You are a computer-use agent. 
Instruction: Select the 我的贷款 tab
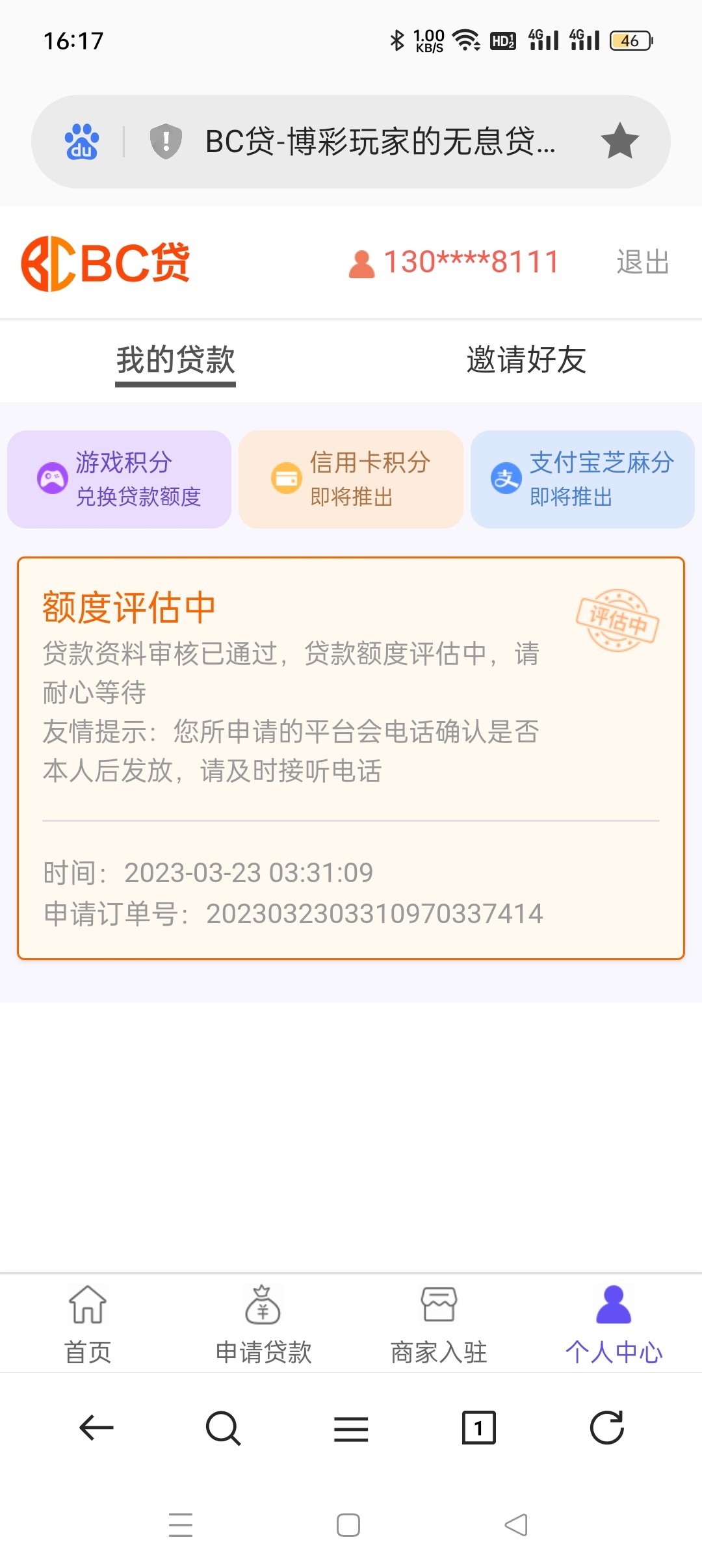[x=175, y=360]
